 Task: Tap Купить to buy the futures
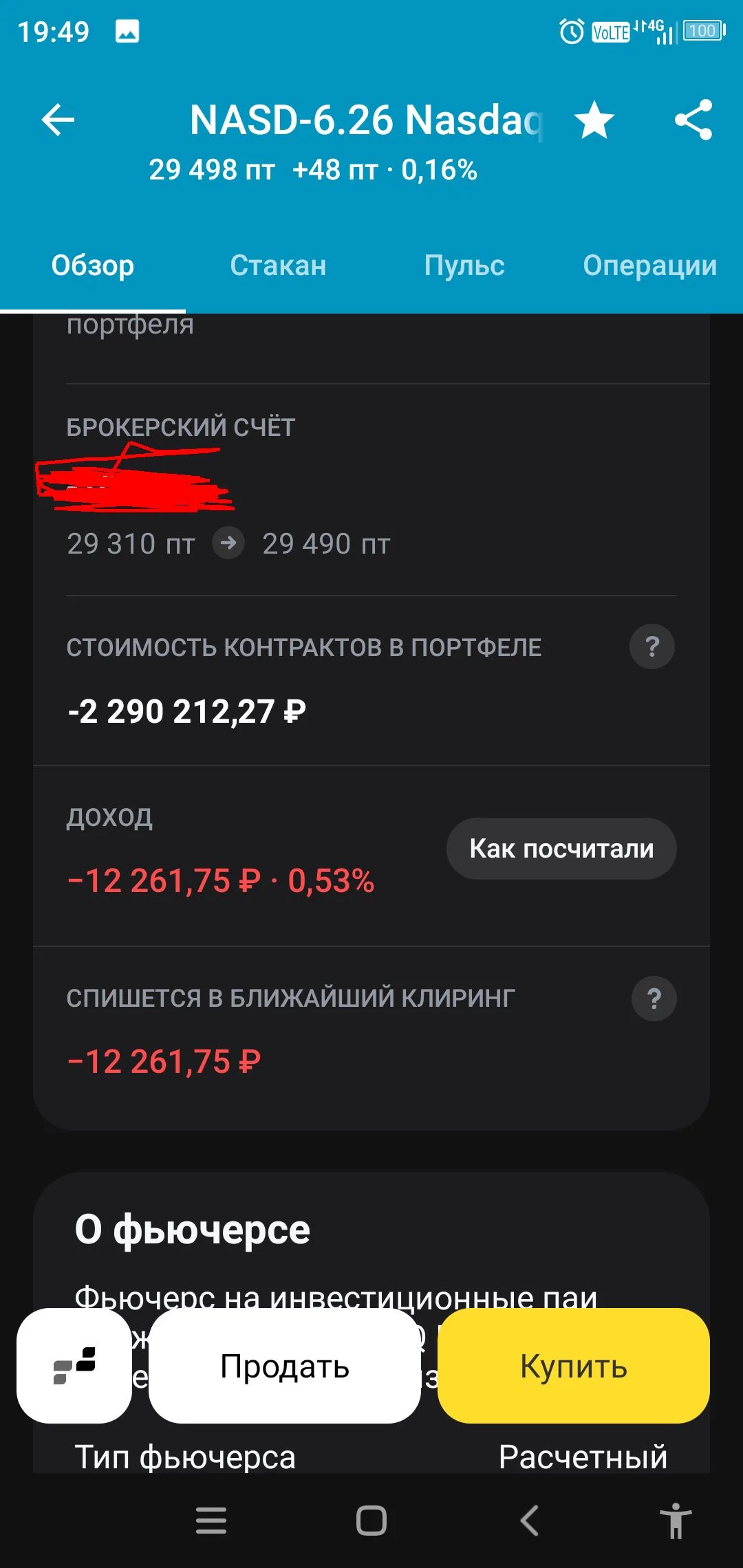pos(574,1366)
